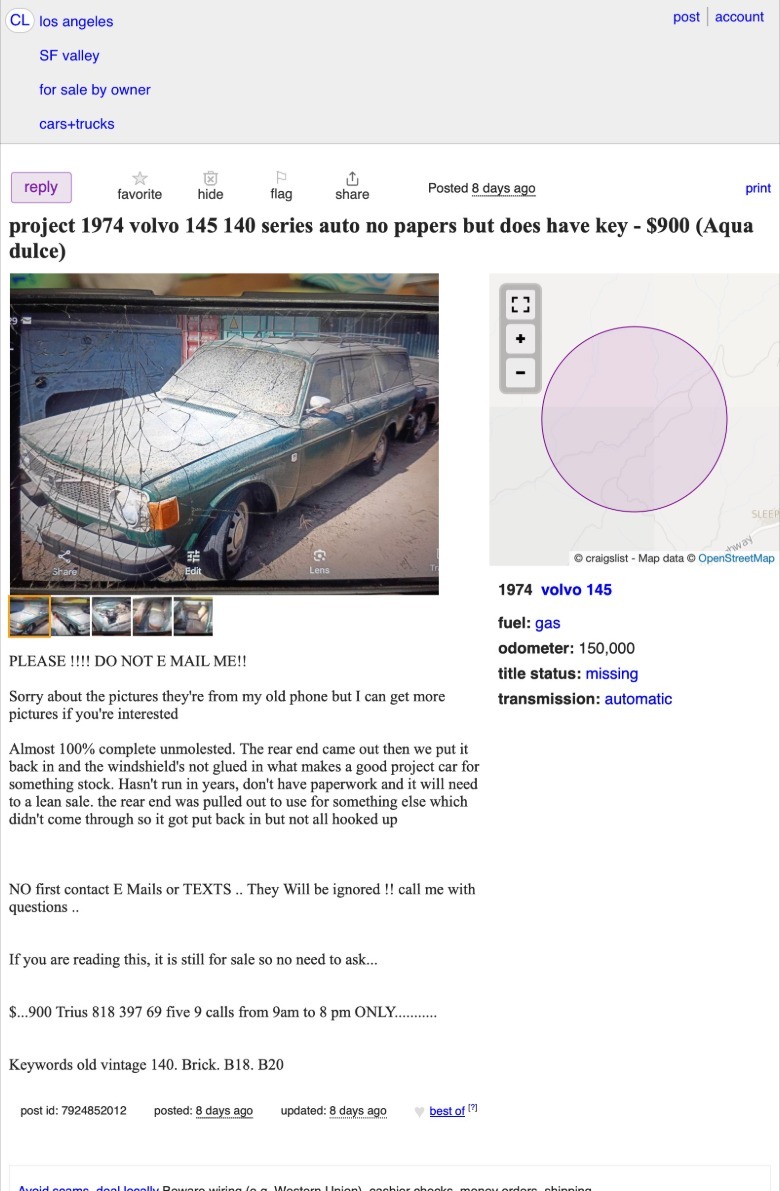
Task: Go to account page
Action: 739,17
